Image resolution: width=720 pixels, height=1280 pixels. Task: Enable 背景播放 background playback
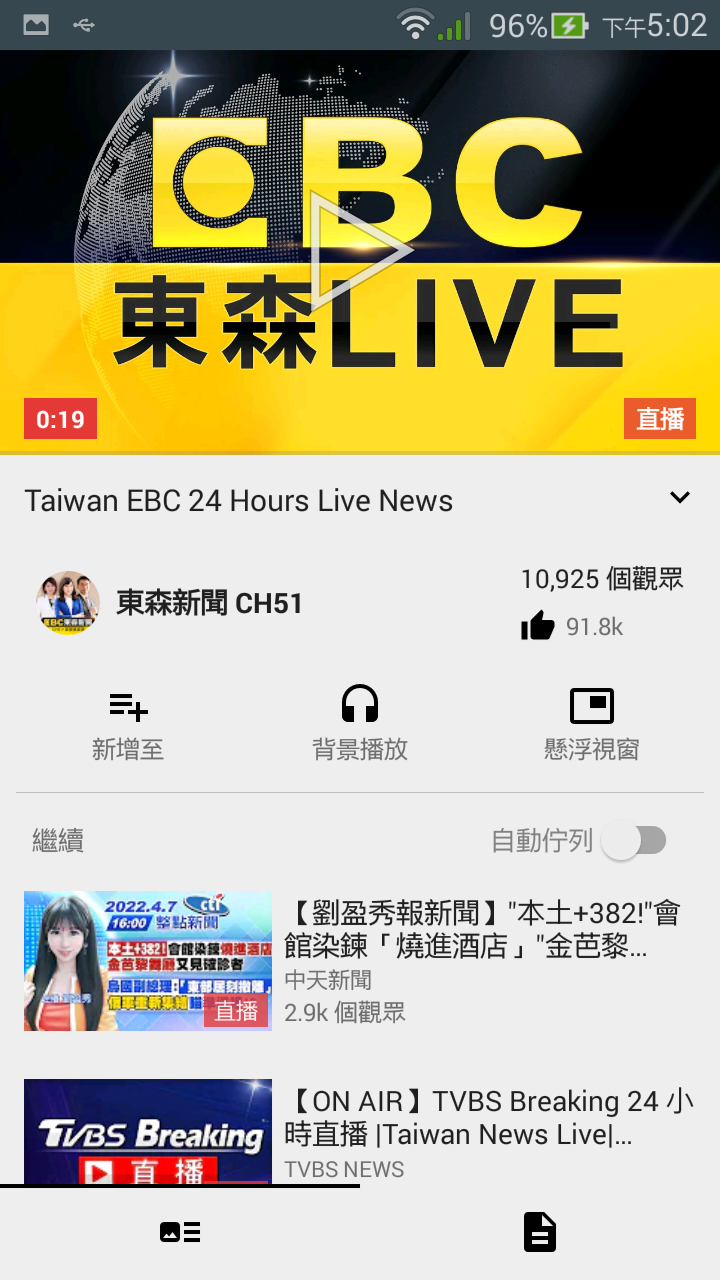pyautogui.click(x=360, y=724)
